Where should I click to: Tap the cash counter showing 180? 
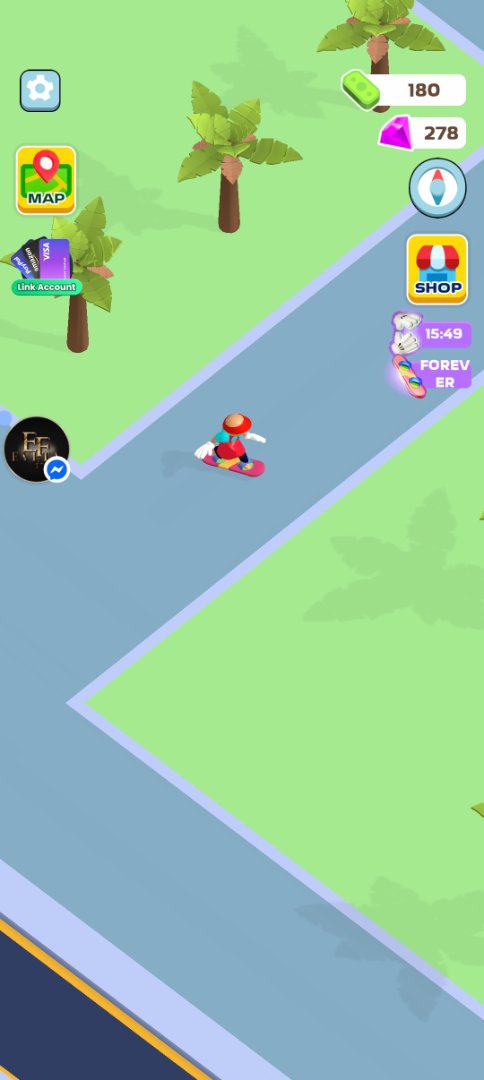404,90
